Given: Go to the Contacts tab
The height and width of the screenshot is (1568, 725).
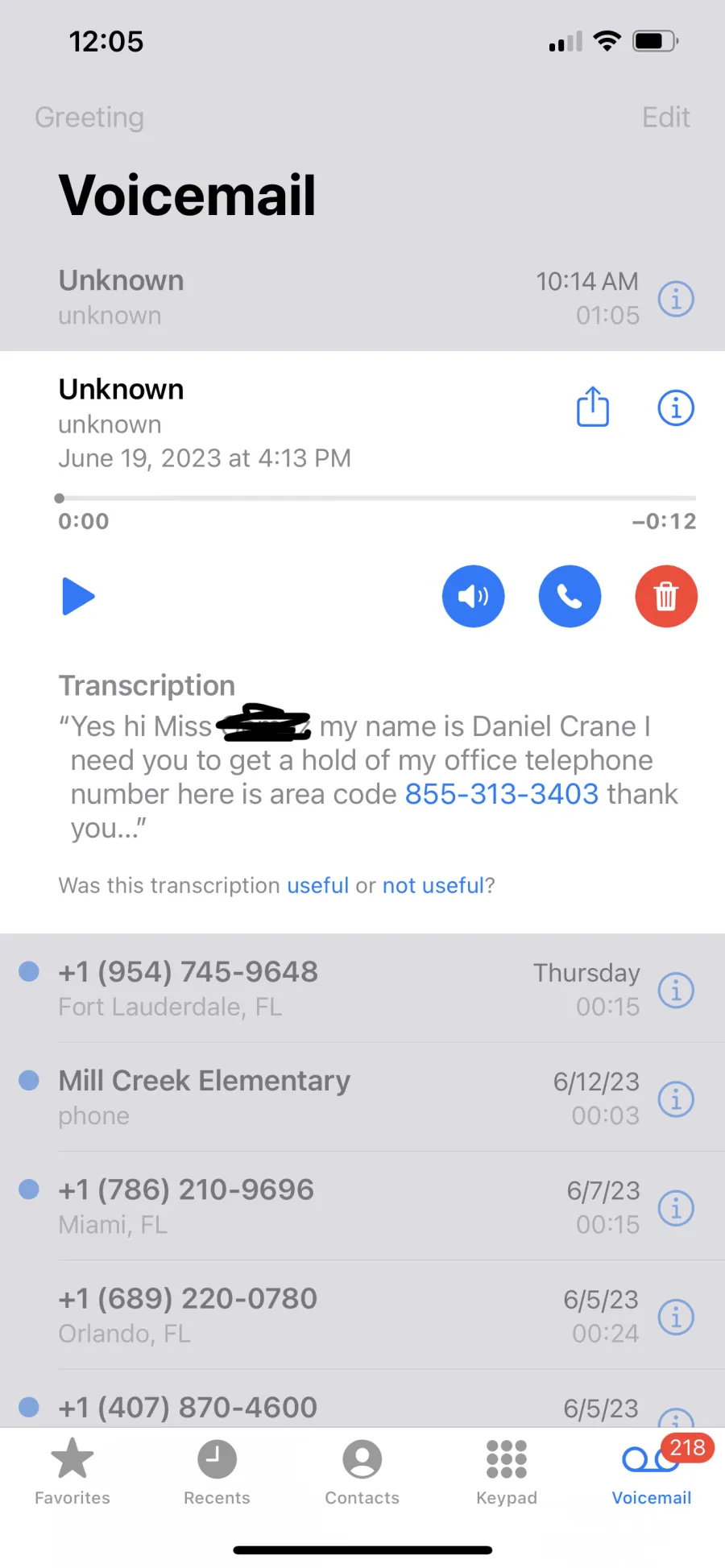Looking at the screenshot, I should (x=362, y=1472).
